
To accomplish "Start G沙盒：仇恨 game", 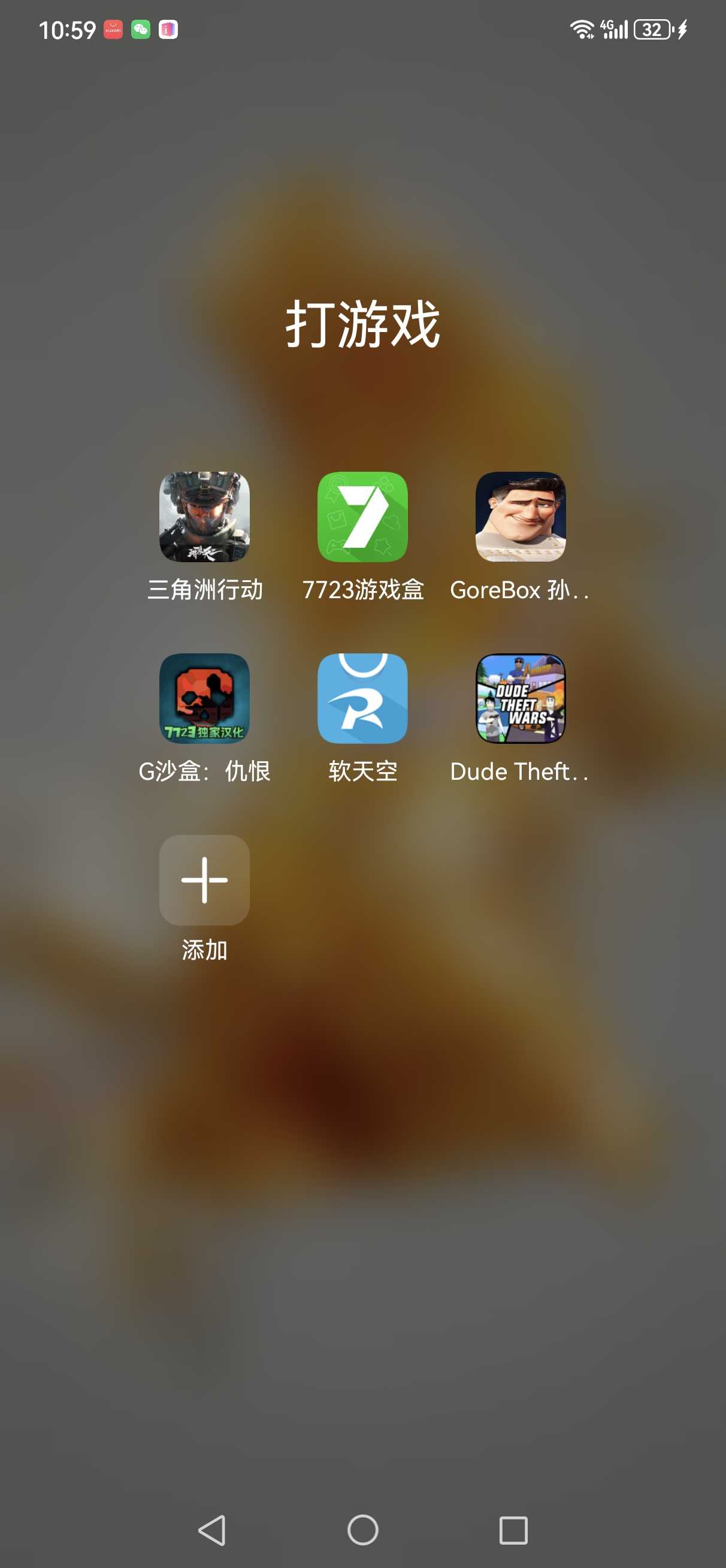I will click(x=204, y=698).
